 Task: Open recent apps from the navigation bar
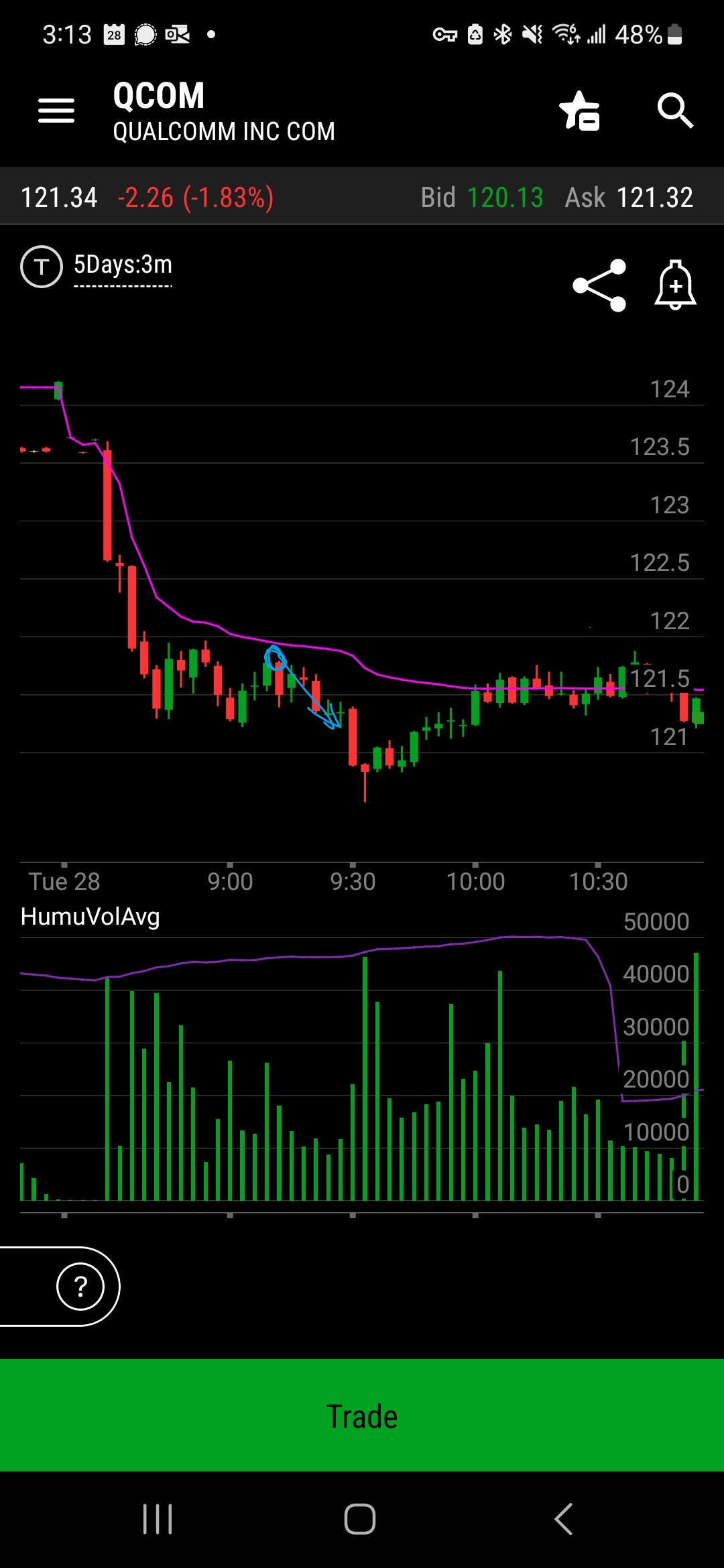coord(158,1518)
